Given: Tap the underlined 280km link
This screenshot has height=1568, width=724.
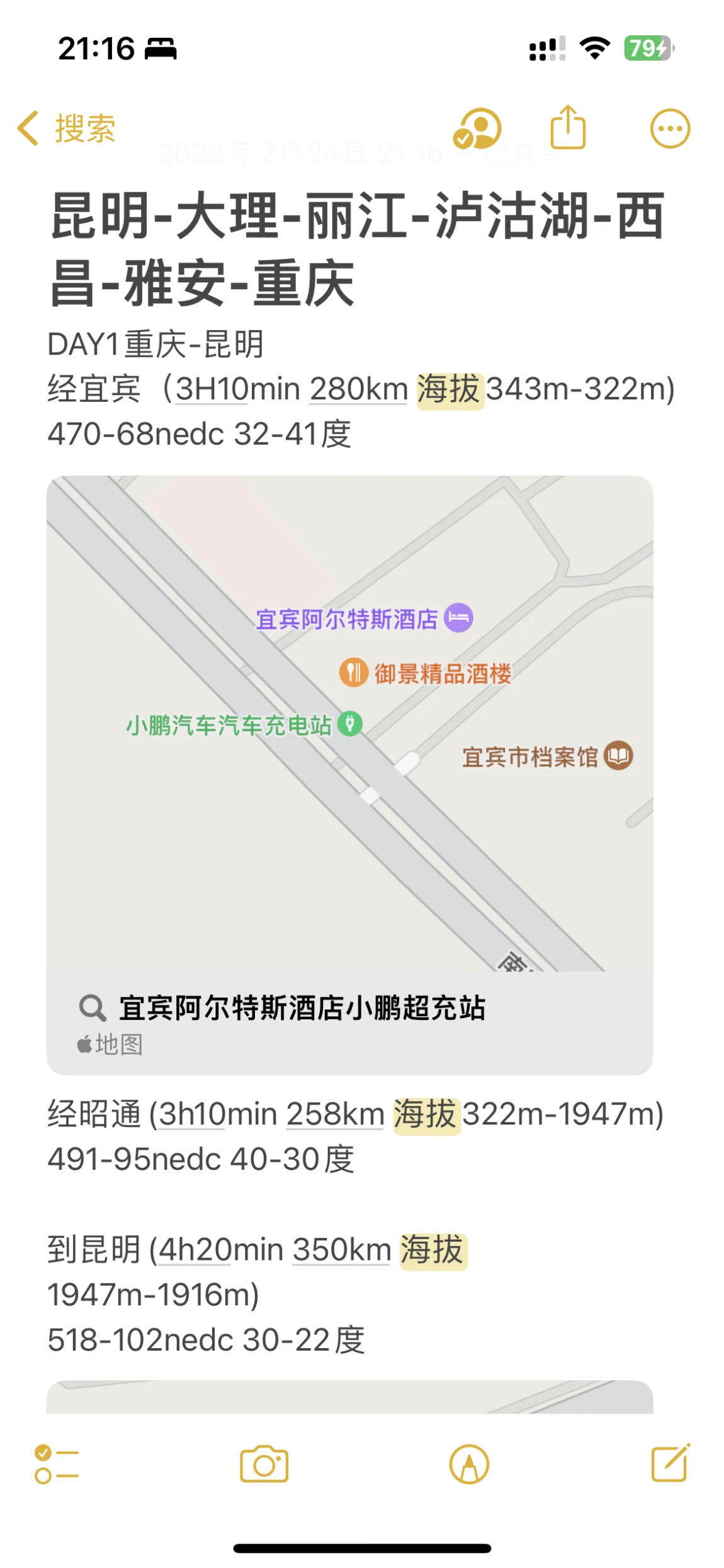Looking at the screenshot, I should pyautogui.click(x=359, y=389).
